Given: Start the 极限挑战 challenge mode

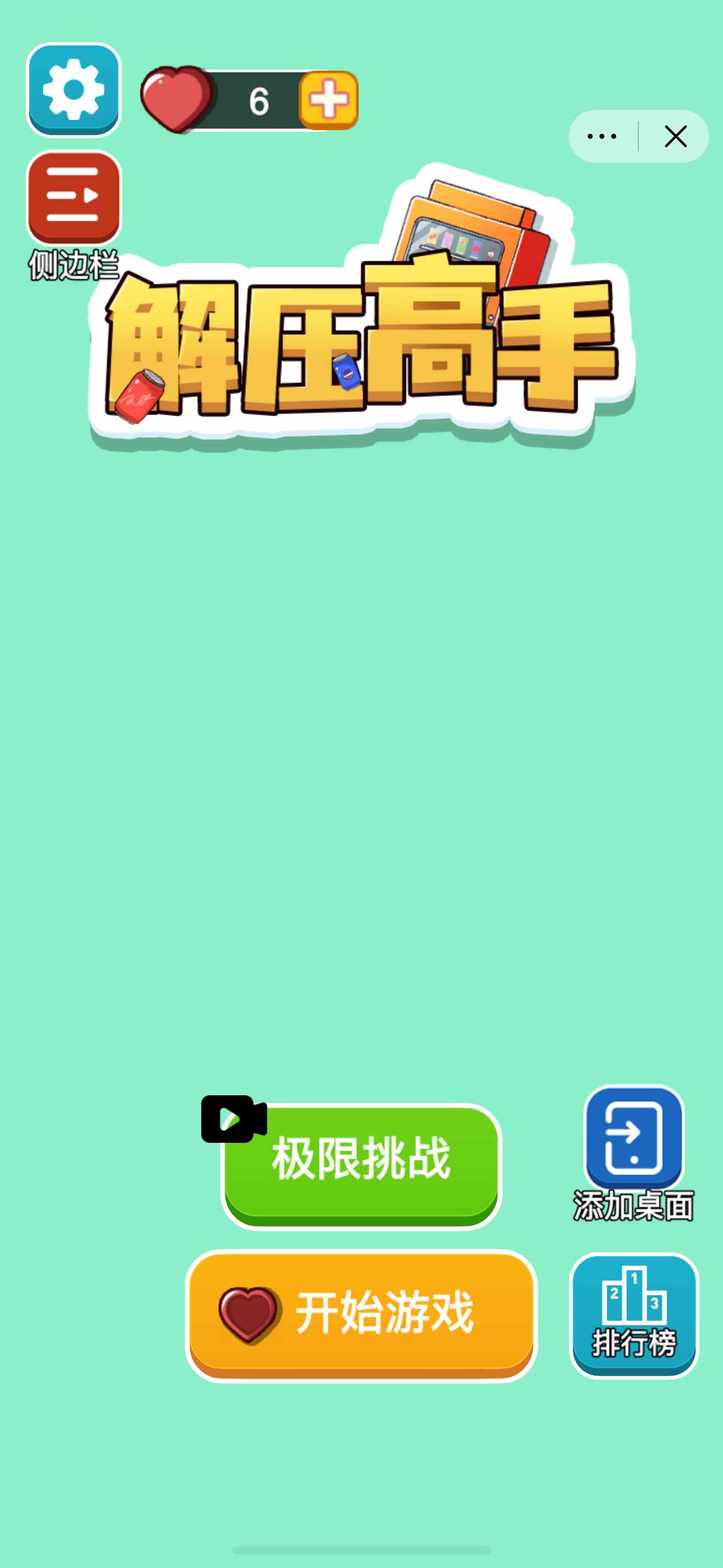Looking at the screenshot, I should click(x=361, y=1164).
